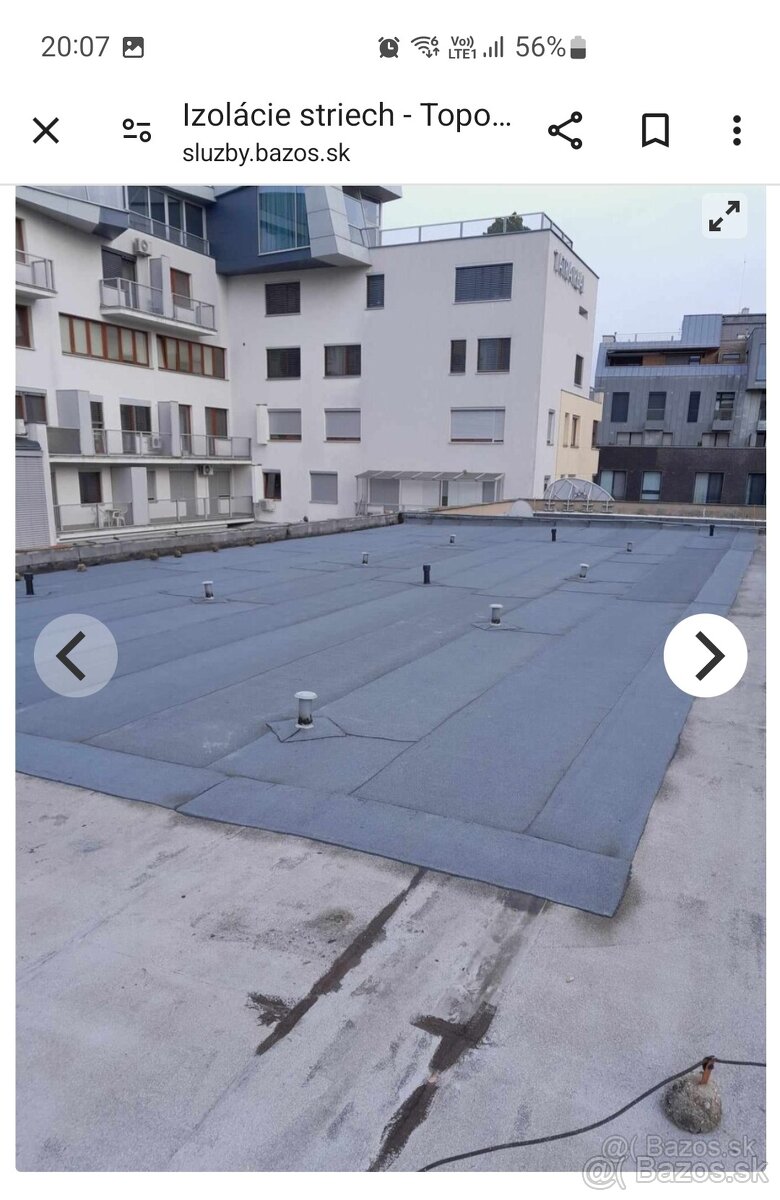Close the sluzby.bazos.sk page
Screen dimensions: 780x1200
coord(45,131)
